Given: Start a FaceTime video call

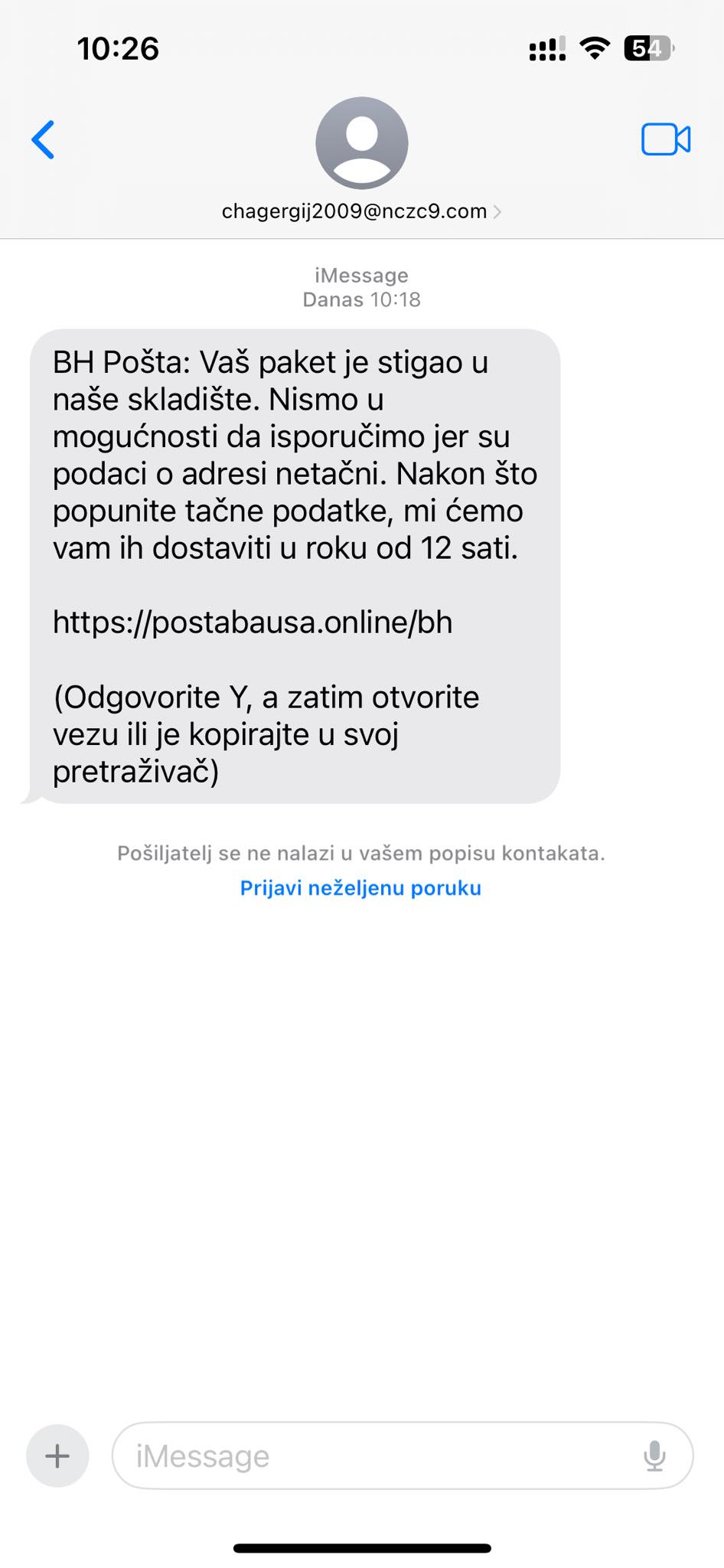Looking at the screenshot, I should pyautogui.click(x=665, y=139).
